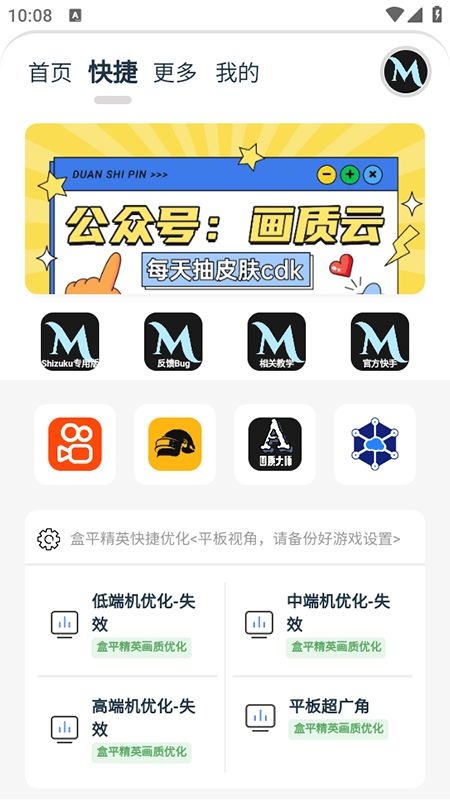450x800 pixels.
Task: Open the 官方快手 shortcut
Action: [x=380, y=341]
